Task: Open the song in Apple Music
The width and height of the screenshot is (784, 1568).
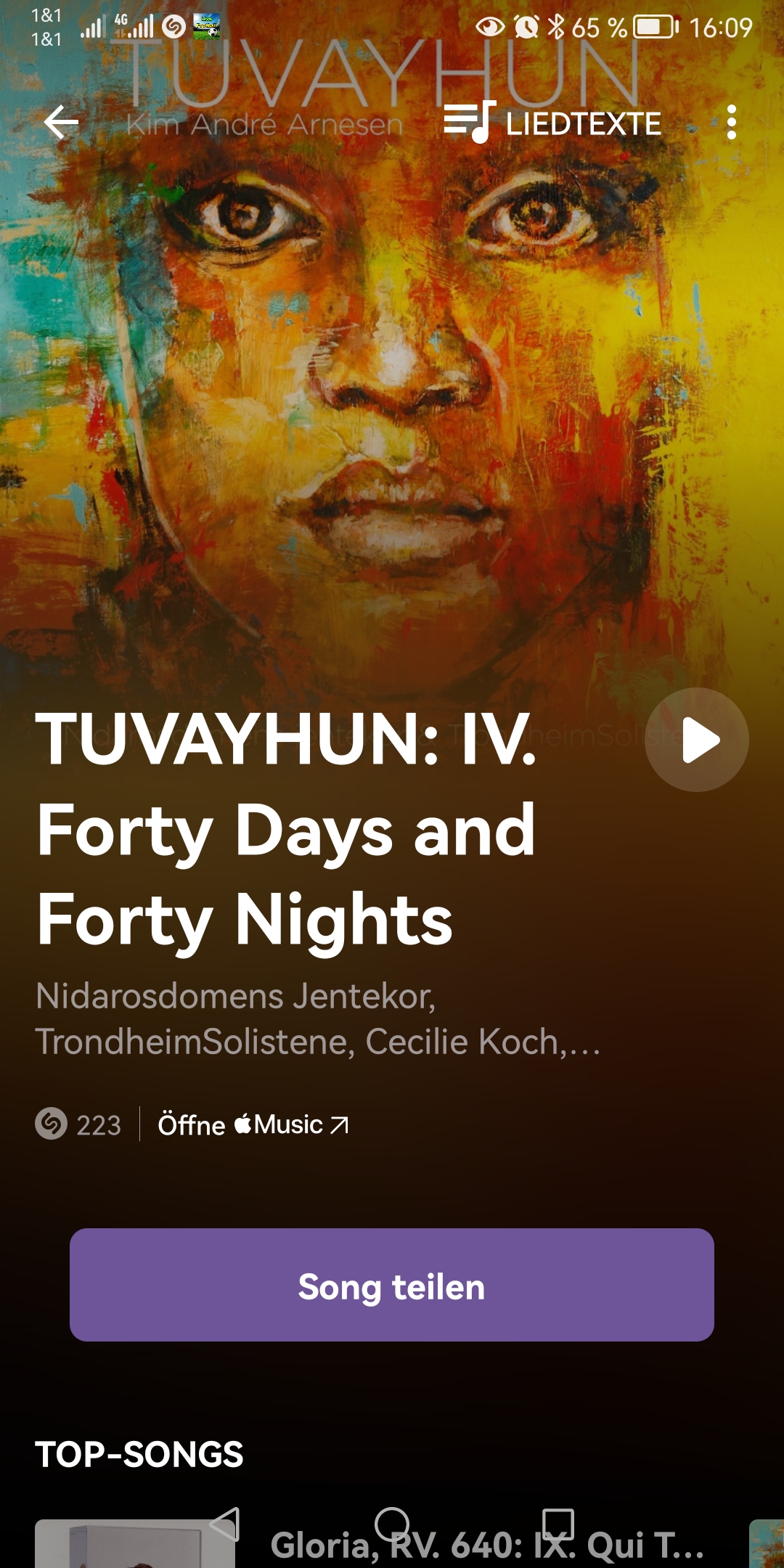Action: coord(253,1124)
